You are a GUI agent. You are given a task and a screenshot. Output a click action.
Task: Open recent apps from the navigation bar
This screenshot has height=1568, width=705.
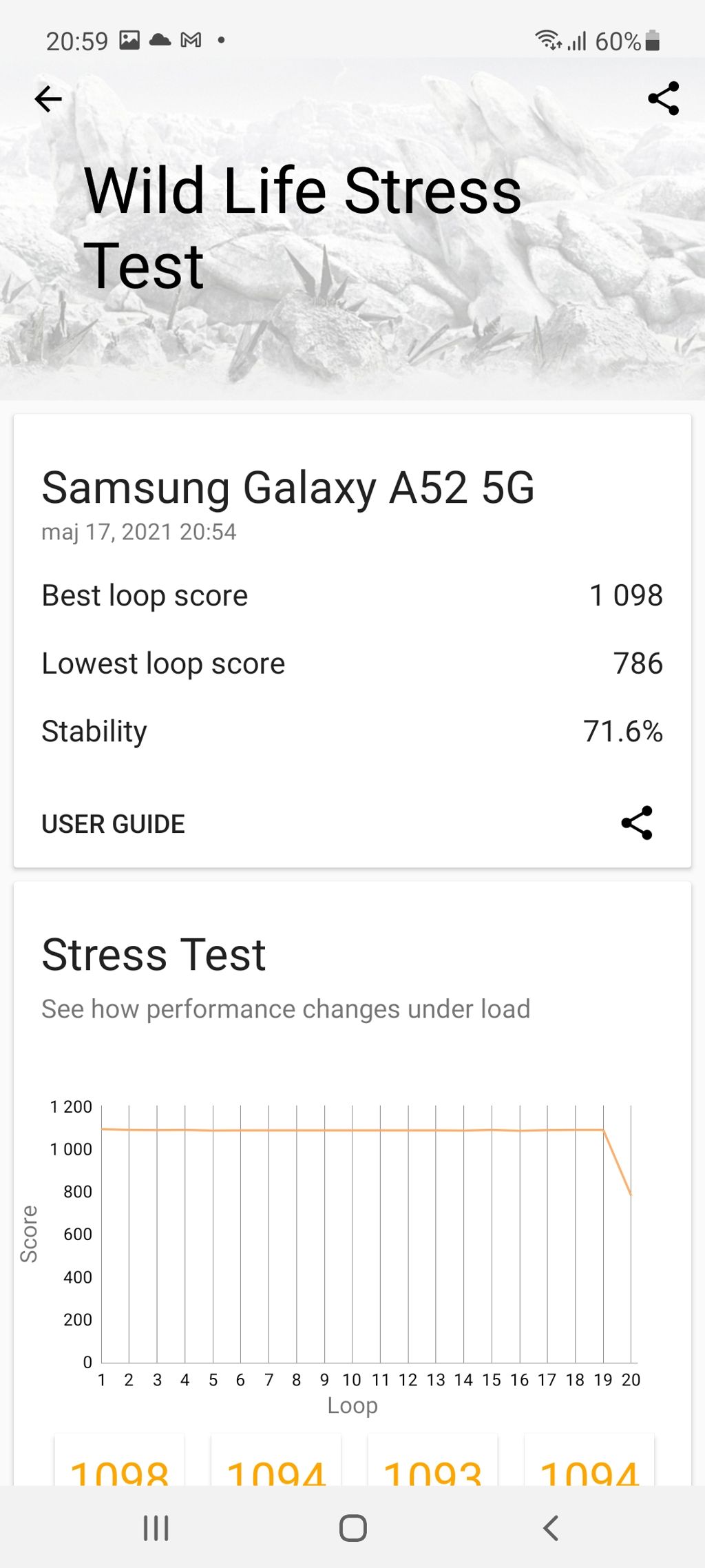pyautogui.click(x=156, y=1528)
